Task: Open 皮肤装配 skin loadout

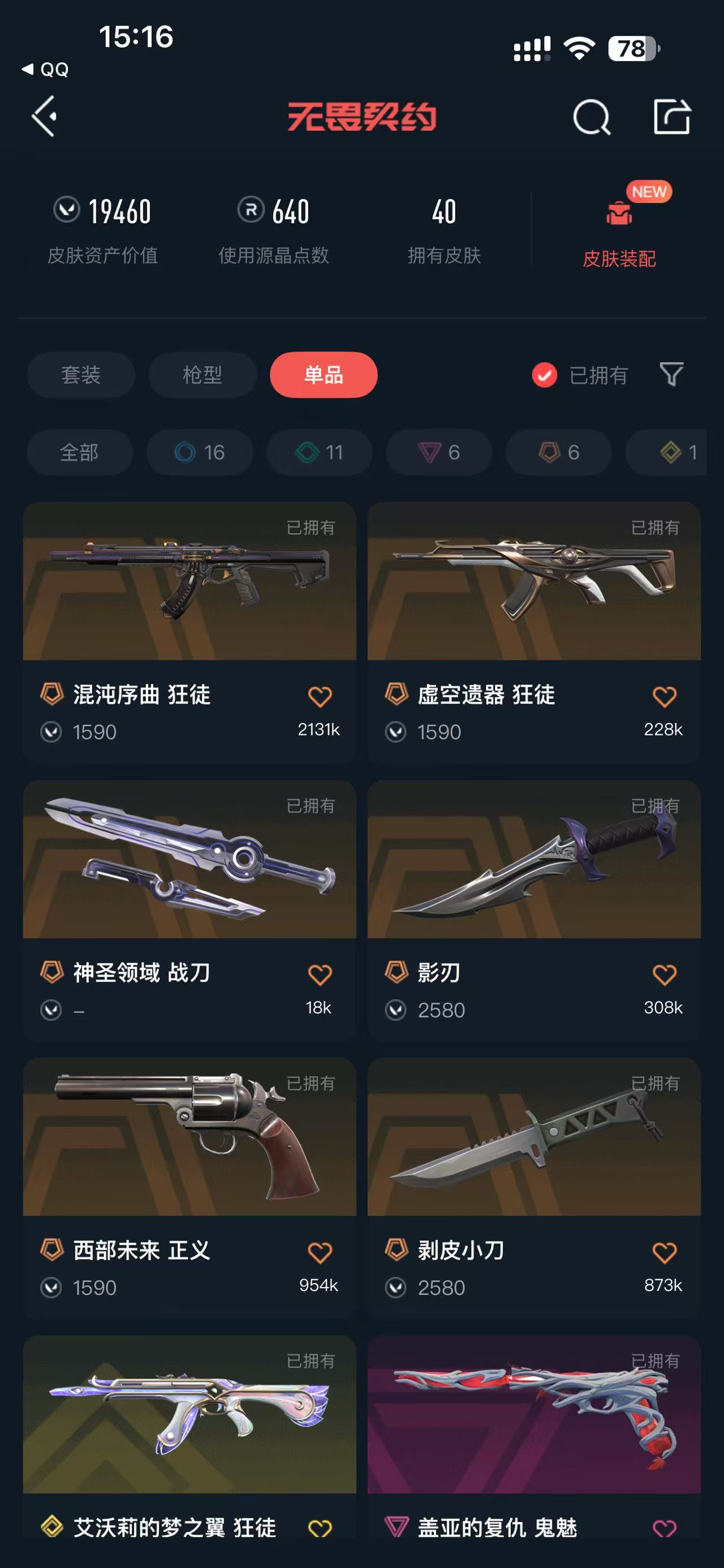Action: pyautogui.click(x=619, y=231)
